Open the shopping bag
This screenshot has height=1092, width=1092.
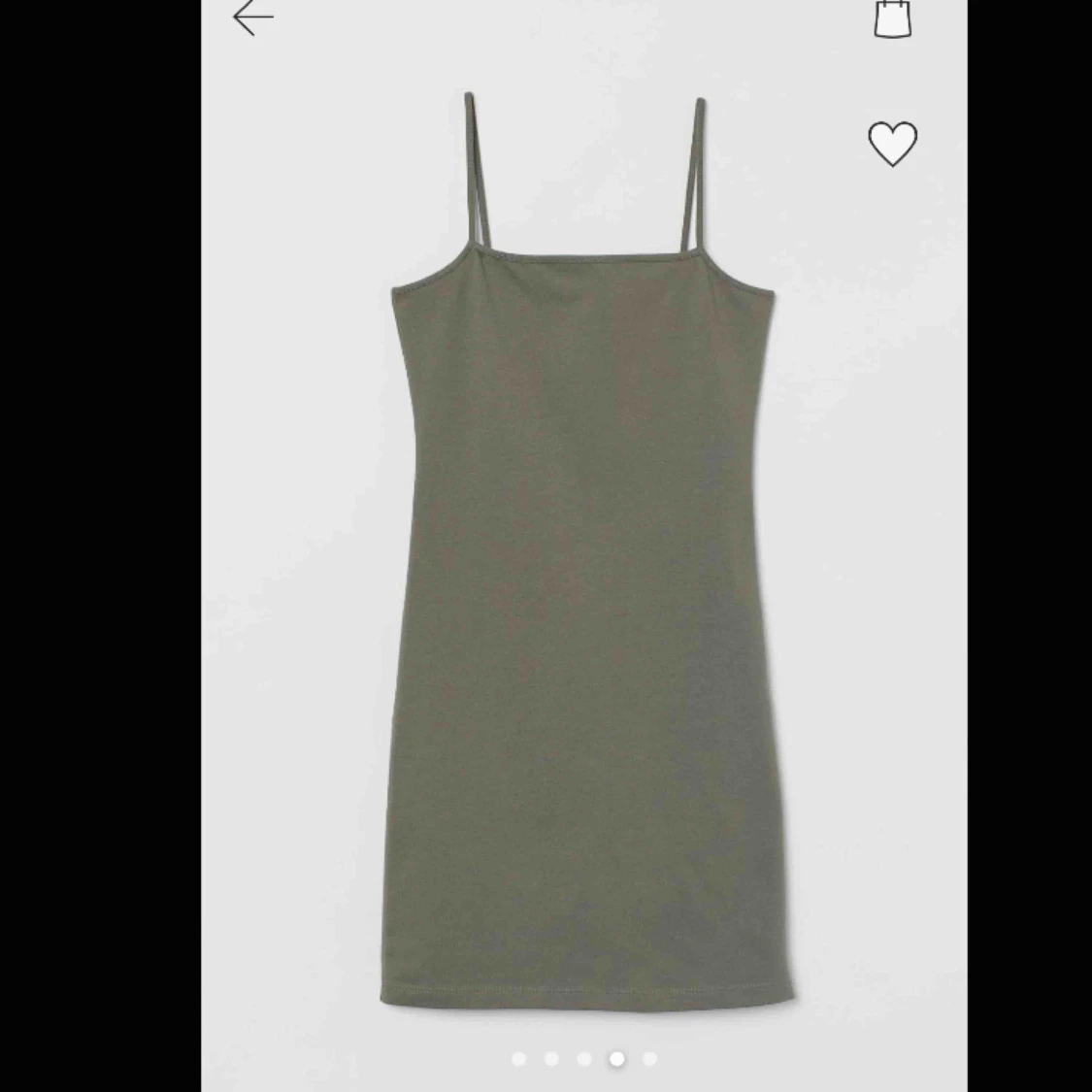coord(892,19)
